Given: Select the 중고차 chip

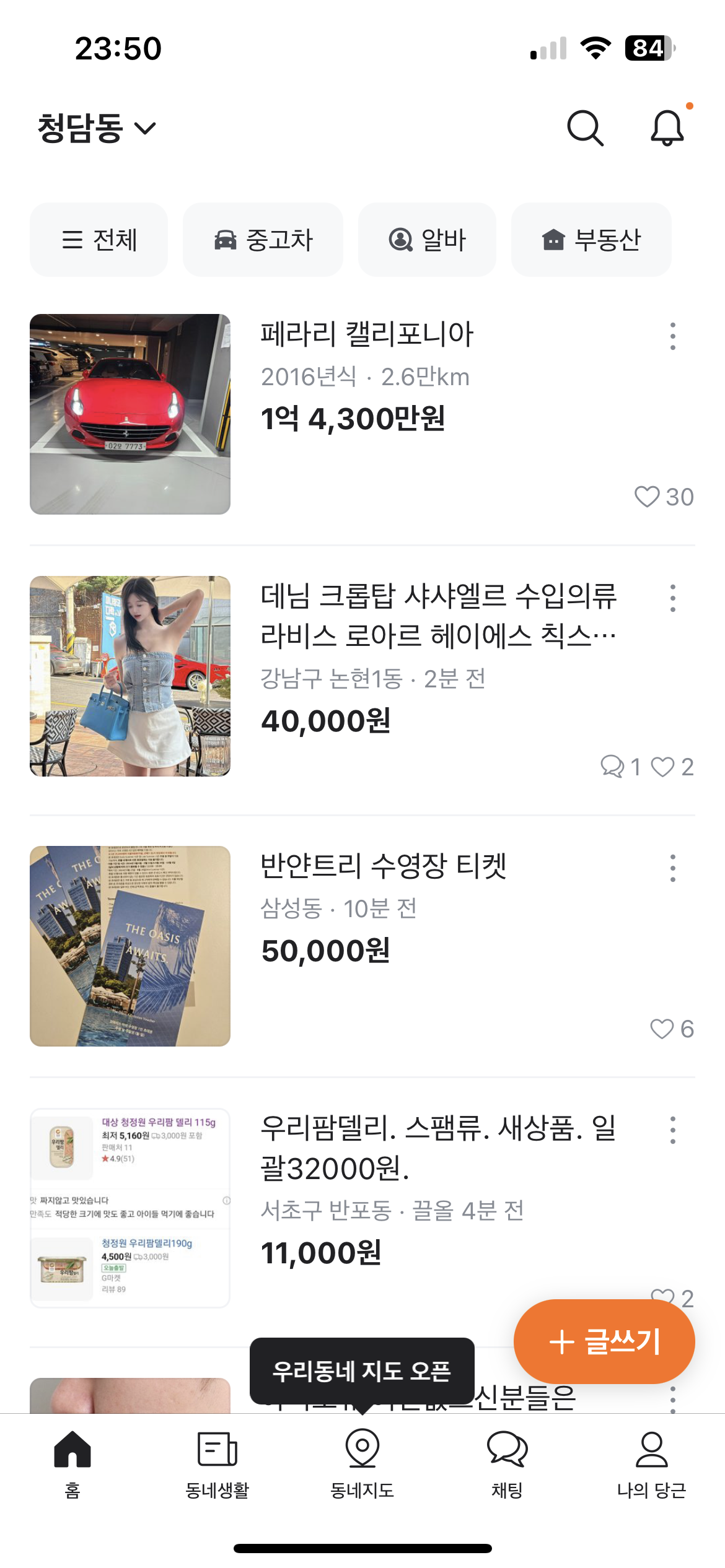Looking at the screenshot, I should [263, 240].
